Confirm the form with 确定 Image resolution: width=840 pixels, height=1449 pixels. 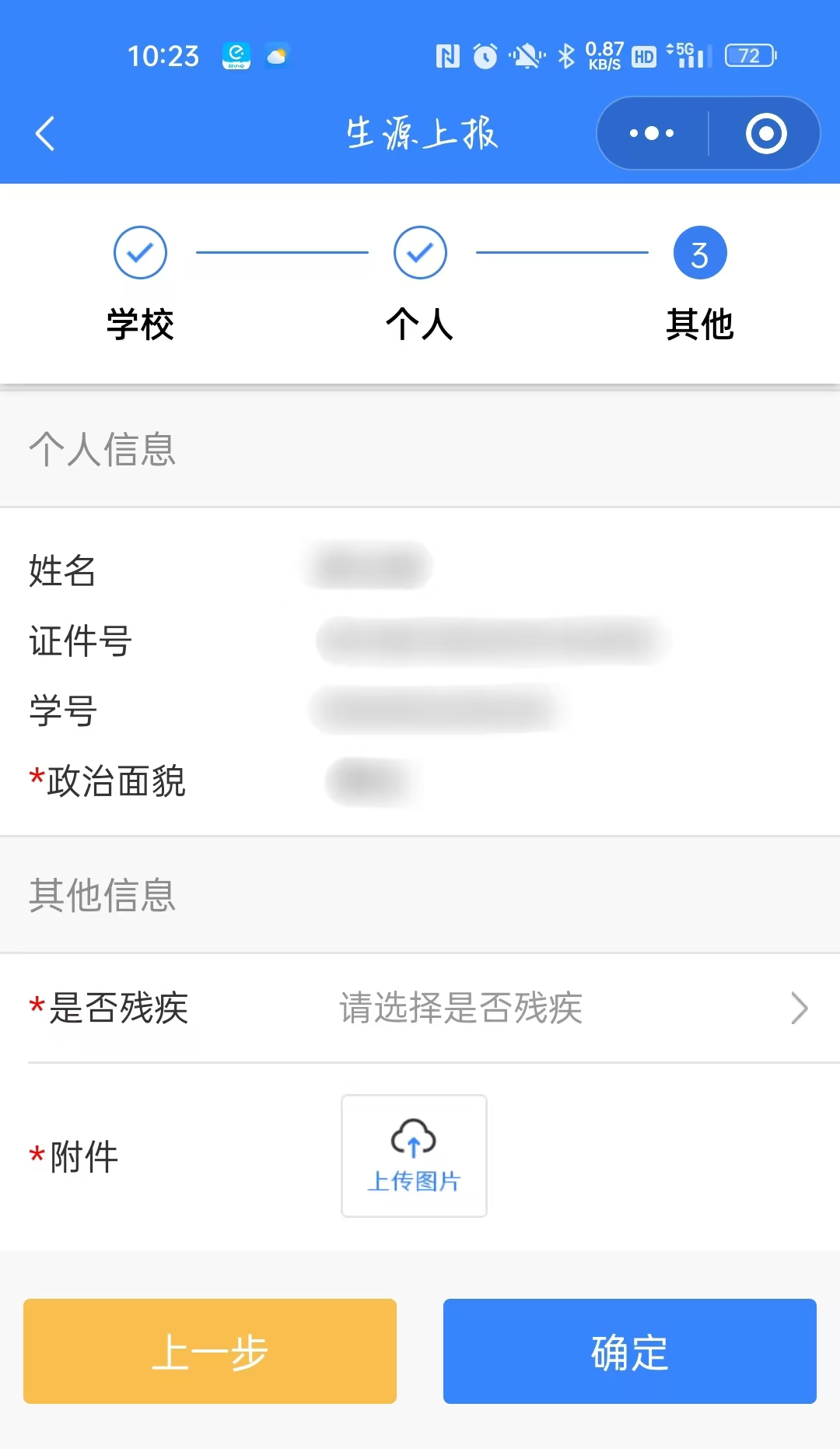tap(630, 1351)
